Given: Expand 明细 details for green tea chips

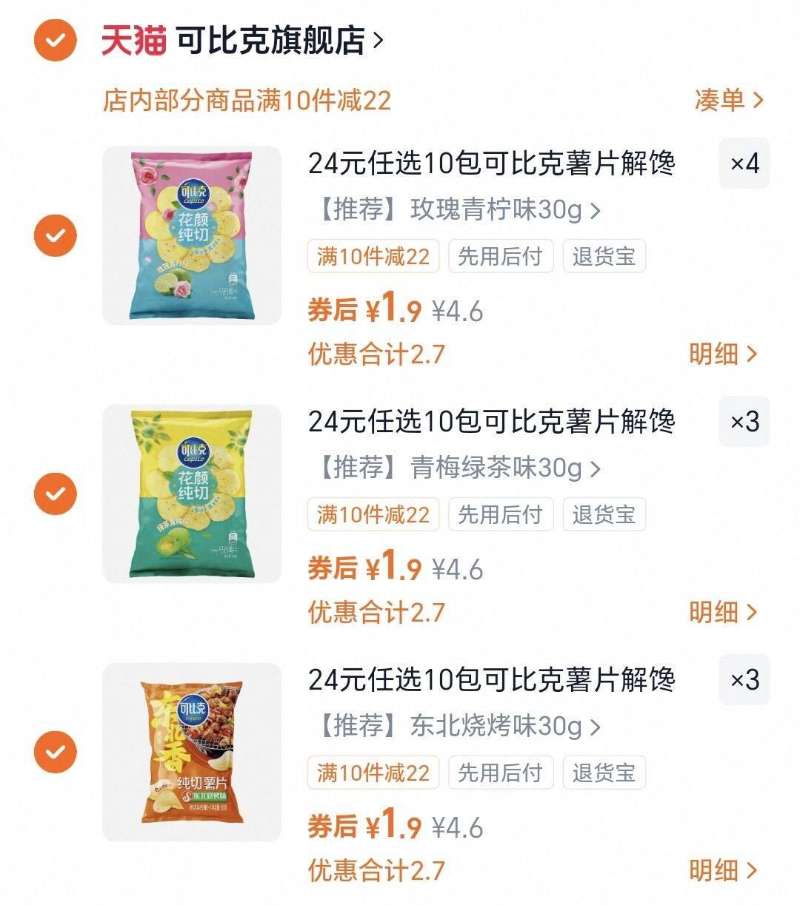Looking at the screenshot, I should click(722, 610).
